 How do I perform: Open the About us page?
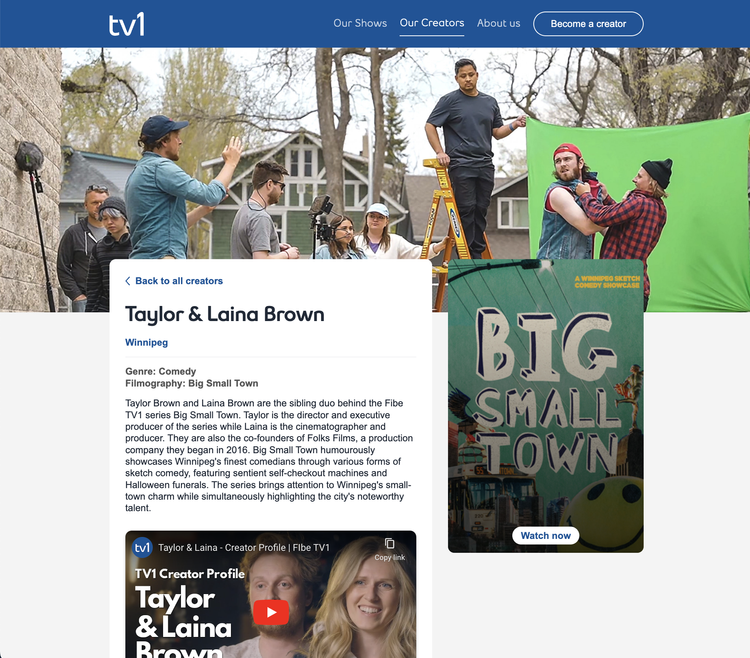498,23
